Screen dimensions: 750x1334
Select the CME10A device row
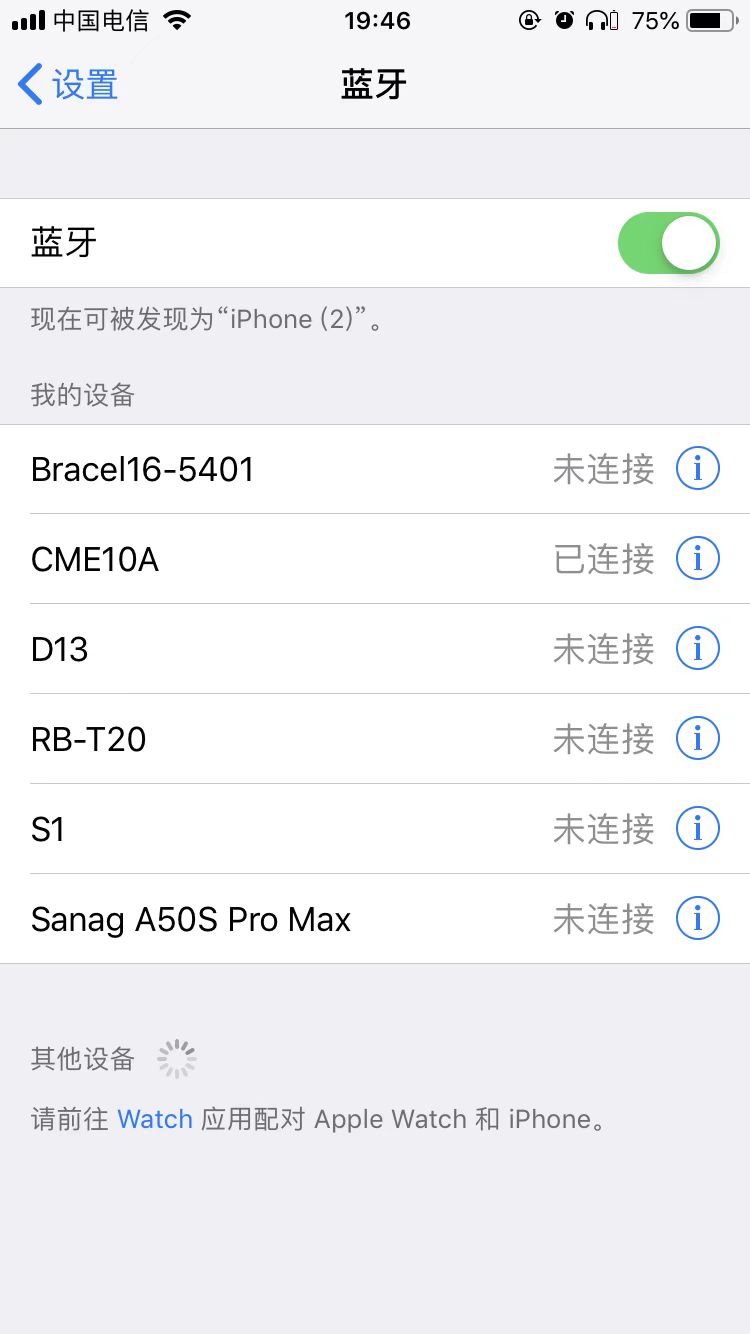point(375,559)
